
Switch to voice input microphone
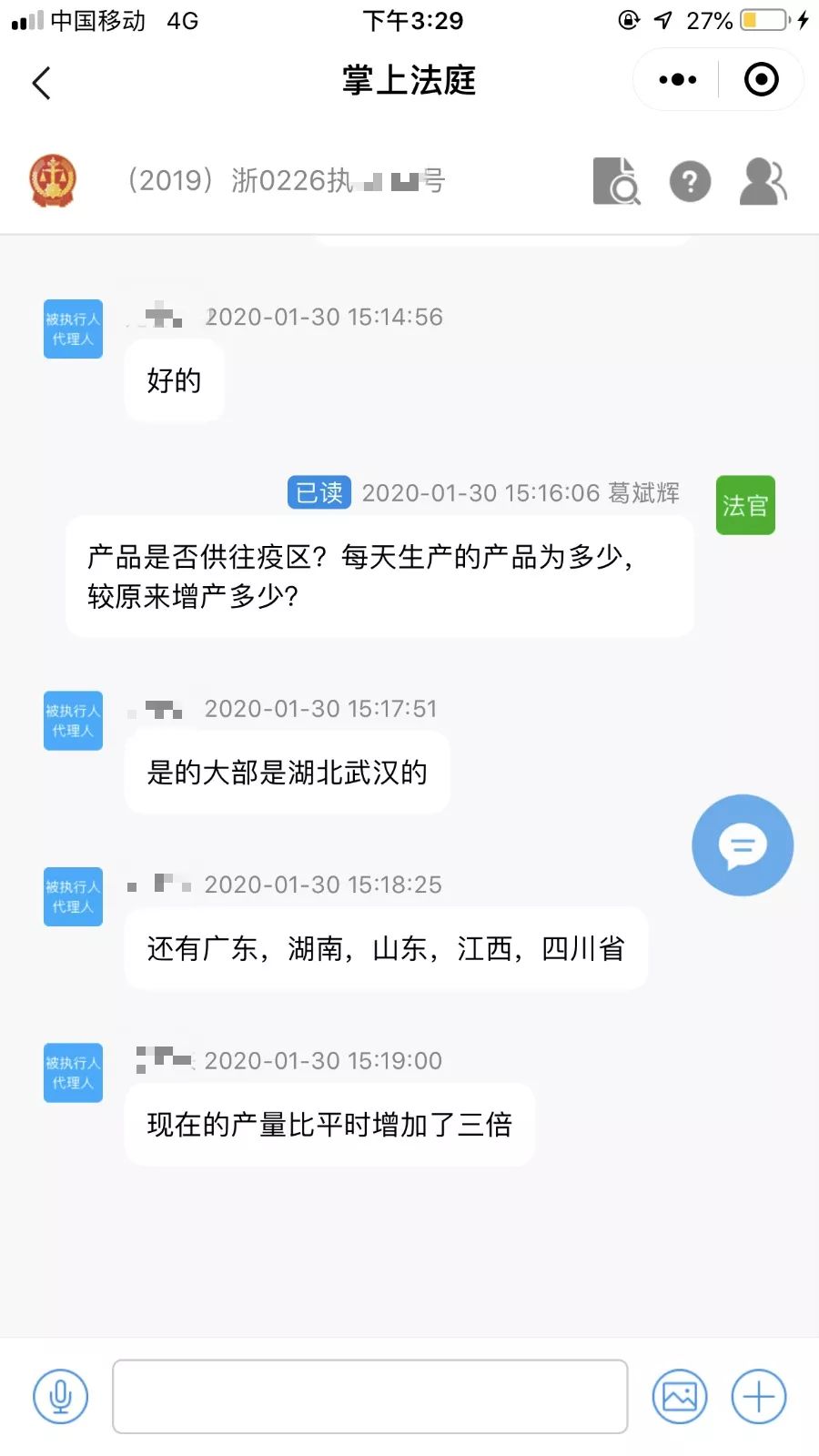(61, 1396)
